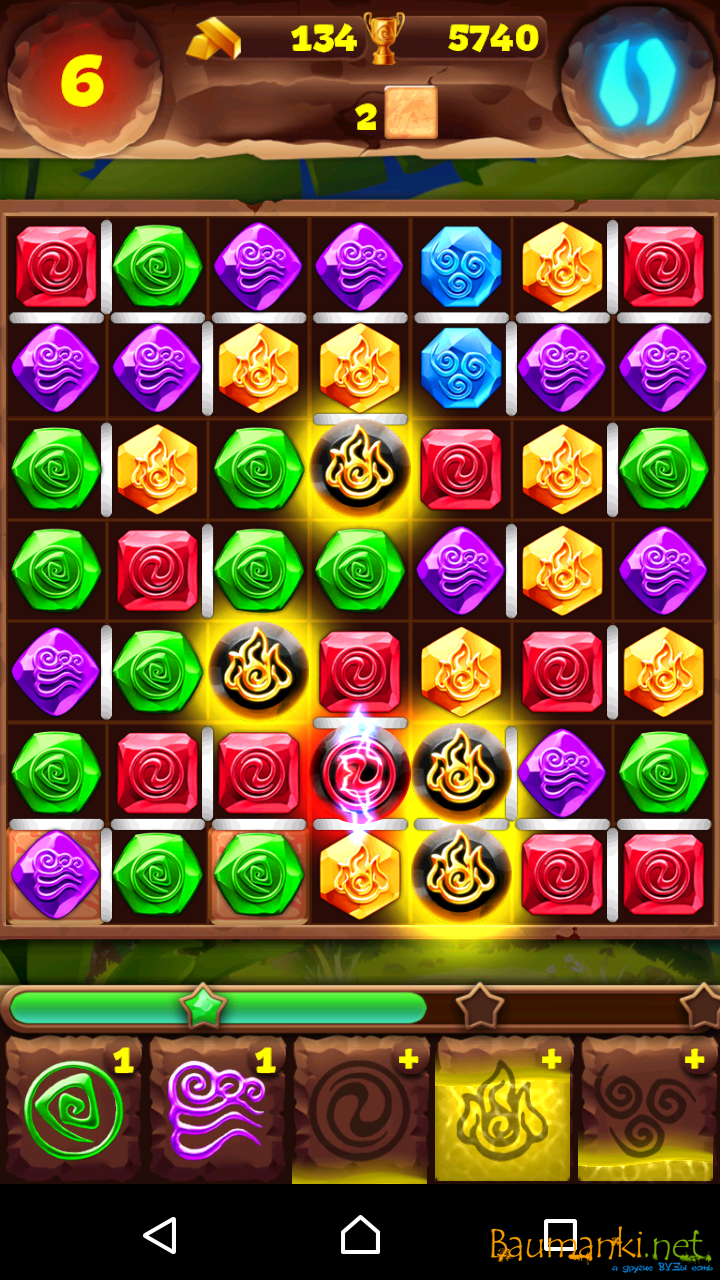Tap the lightning-charged red gem

click(360, 773)
